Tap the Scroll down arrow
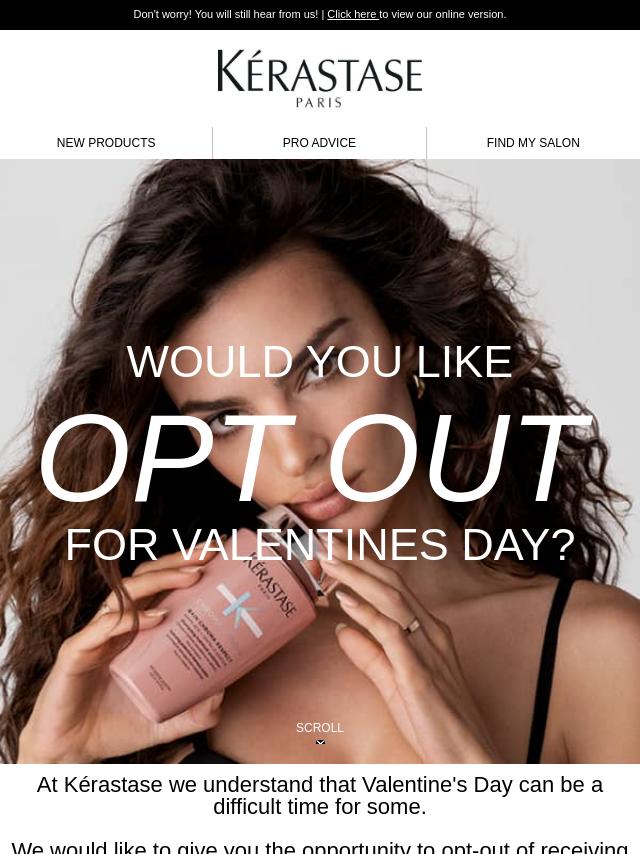Image resolution: width=640 pixels, height=854 pixels. pos(320,741)
